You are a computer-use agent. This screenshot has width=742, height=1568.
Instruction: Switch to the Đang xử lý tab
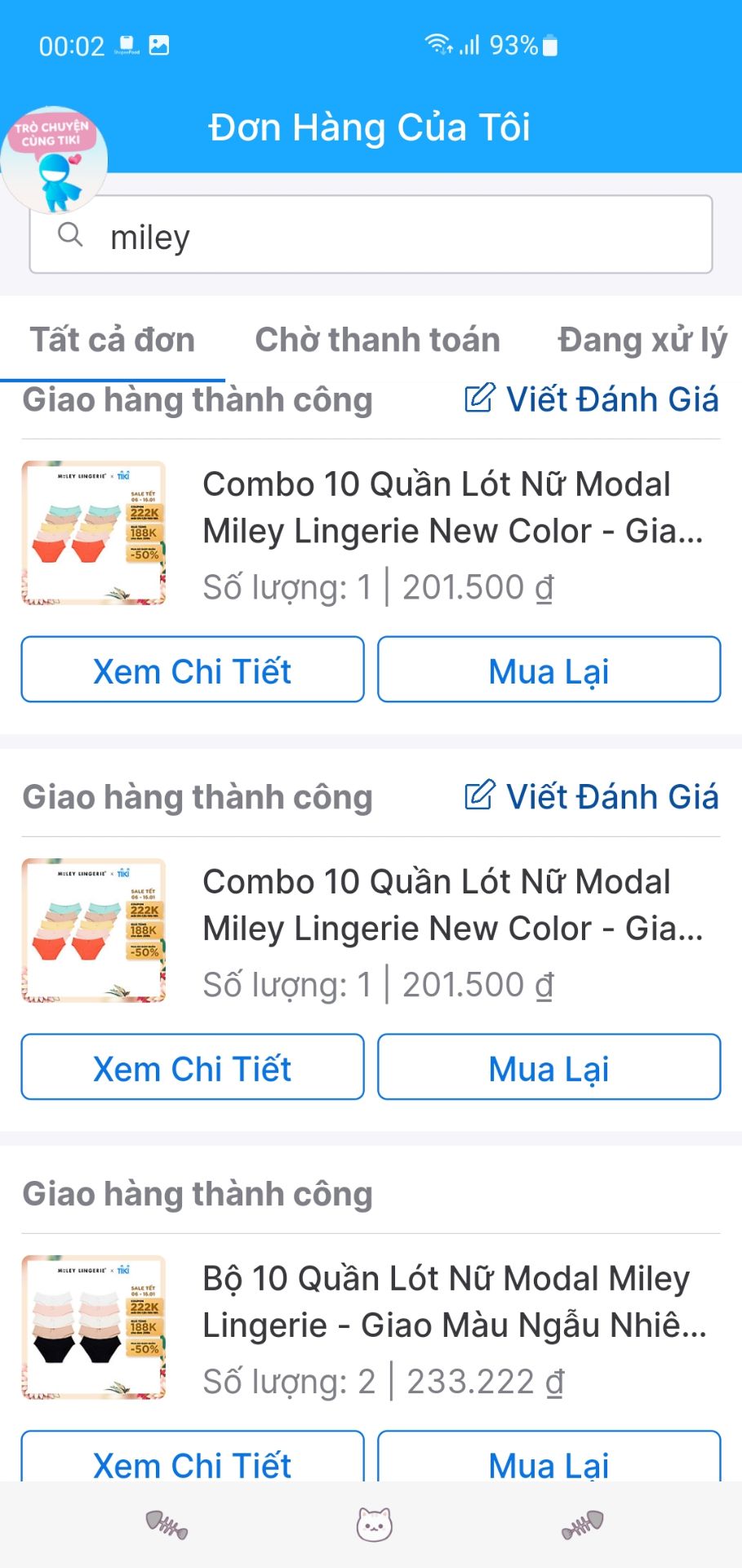pyautogui.click(x=641, y=339)
